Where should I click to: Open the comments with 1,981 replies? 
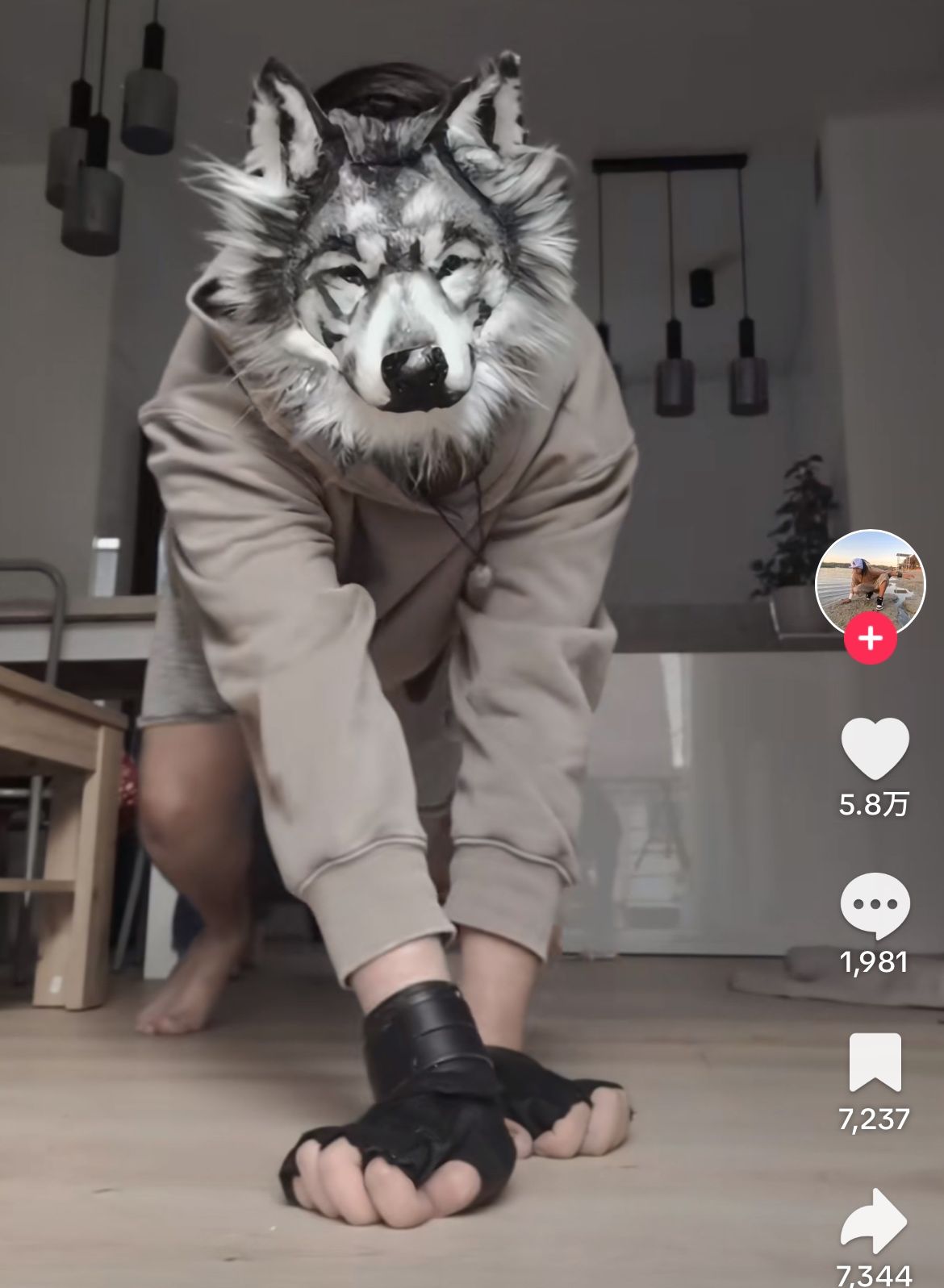click(x=875, y=904)
